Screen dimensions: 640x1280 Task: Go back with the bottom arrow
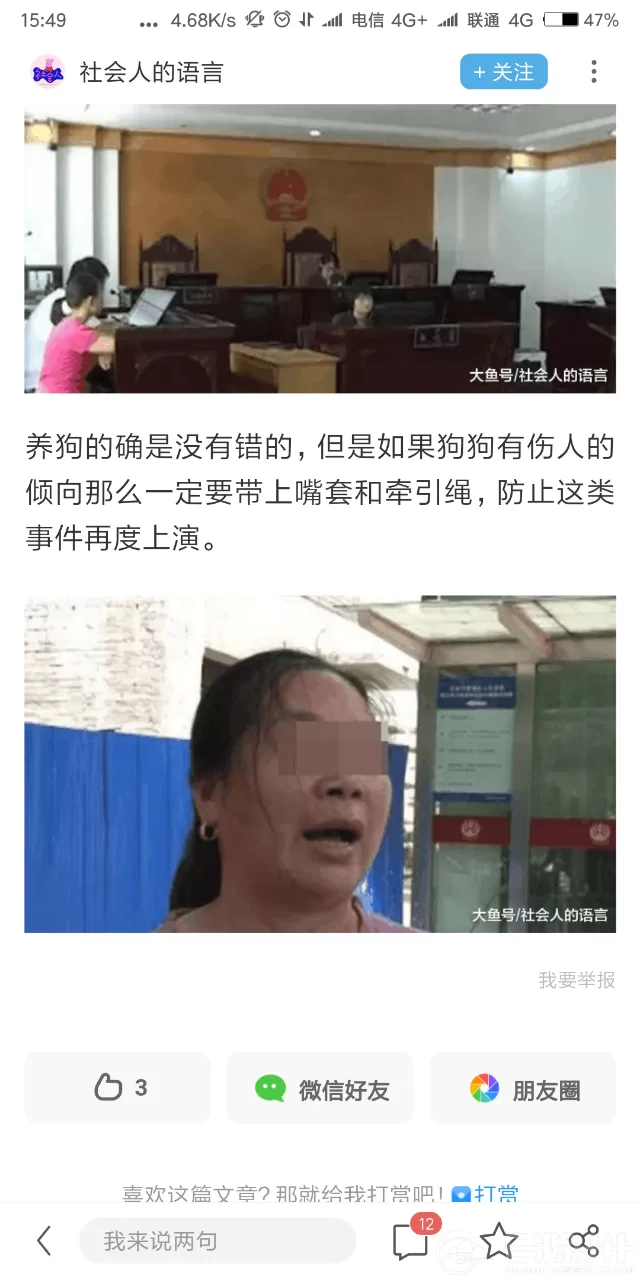[x=44, y=1241]
